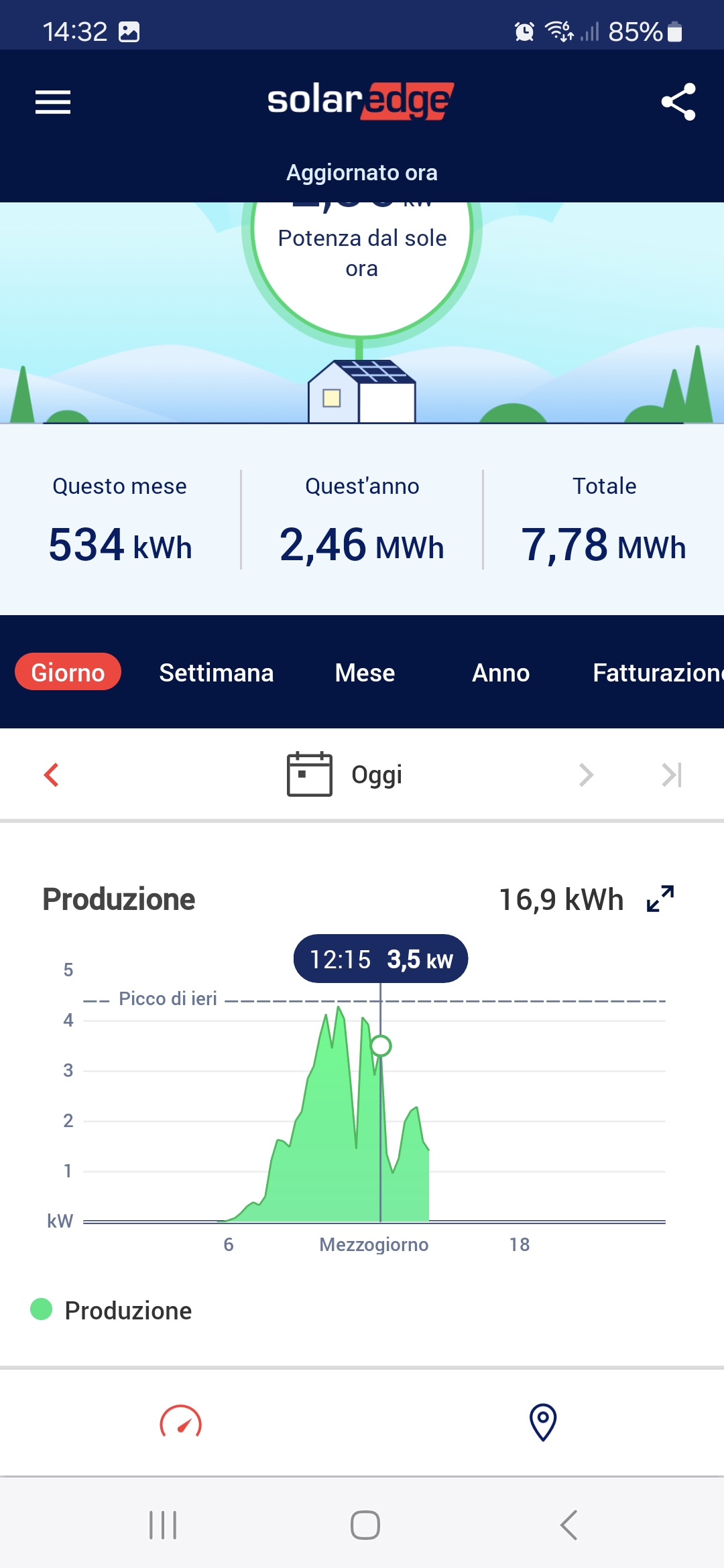Share the solar dashboard
This screenshot has height=1568, width=724.
678,102
